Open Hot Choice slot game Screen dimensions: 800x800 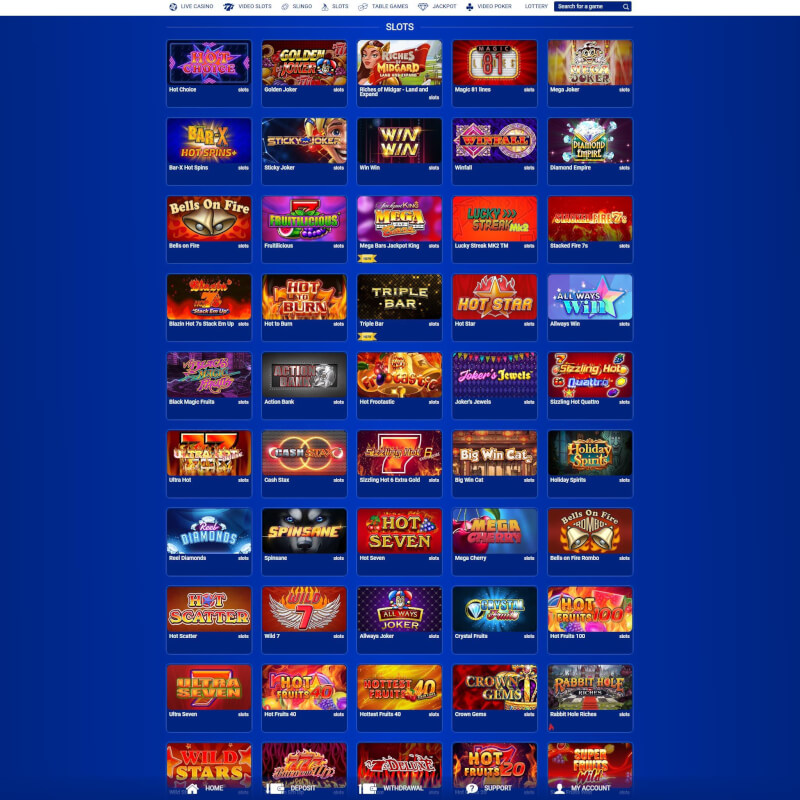point(209,63)
